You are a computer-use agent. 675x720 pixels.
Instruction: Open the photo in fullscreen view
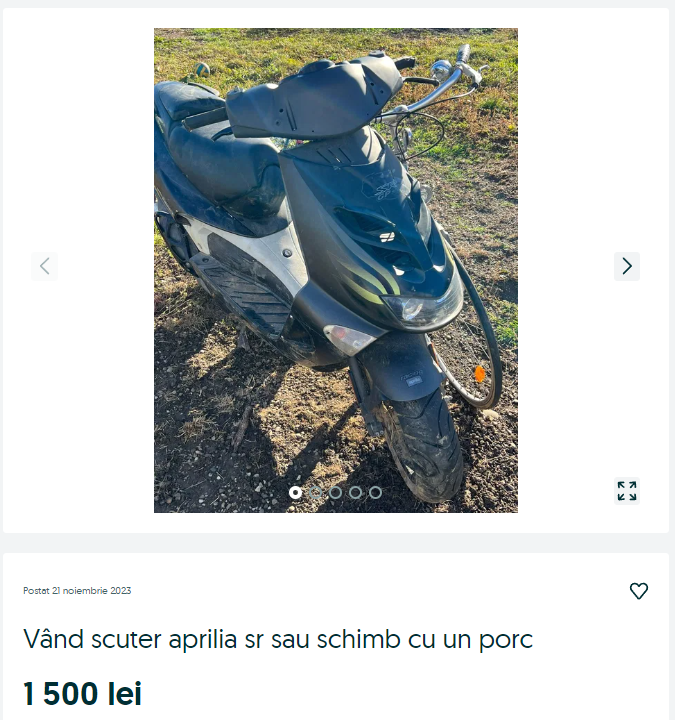(x=627, y=491)
